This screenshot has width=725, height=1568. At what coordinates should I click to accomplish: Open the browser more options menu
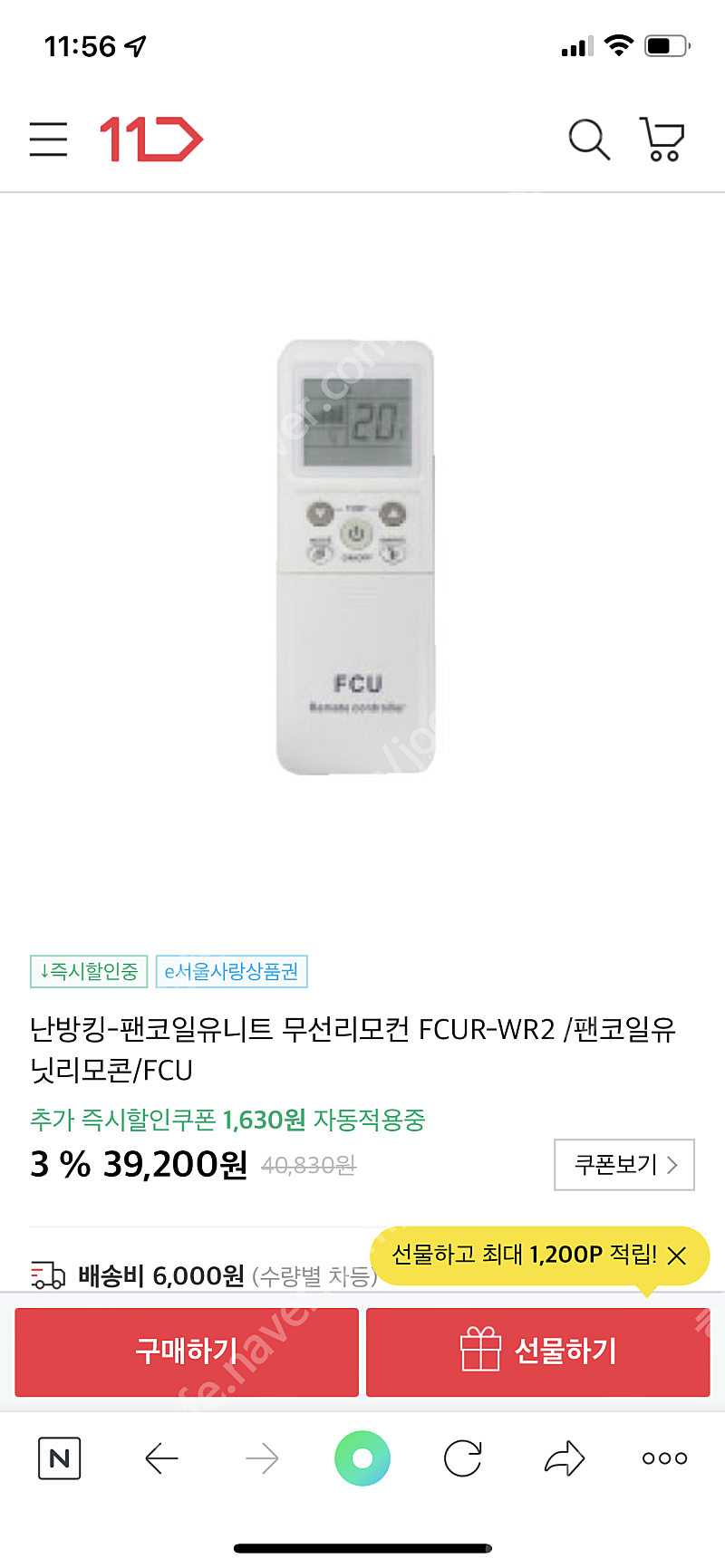(x=665, y=1458)
